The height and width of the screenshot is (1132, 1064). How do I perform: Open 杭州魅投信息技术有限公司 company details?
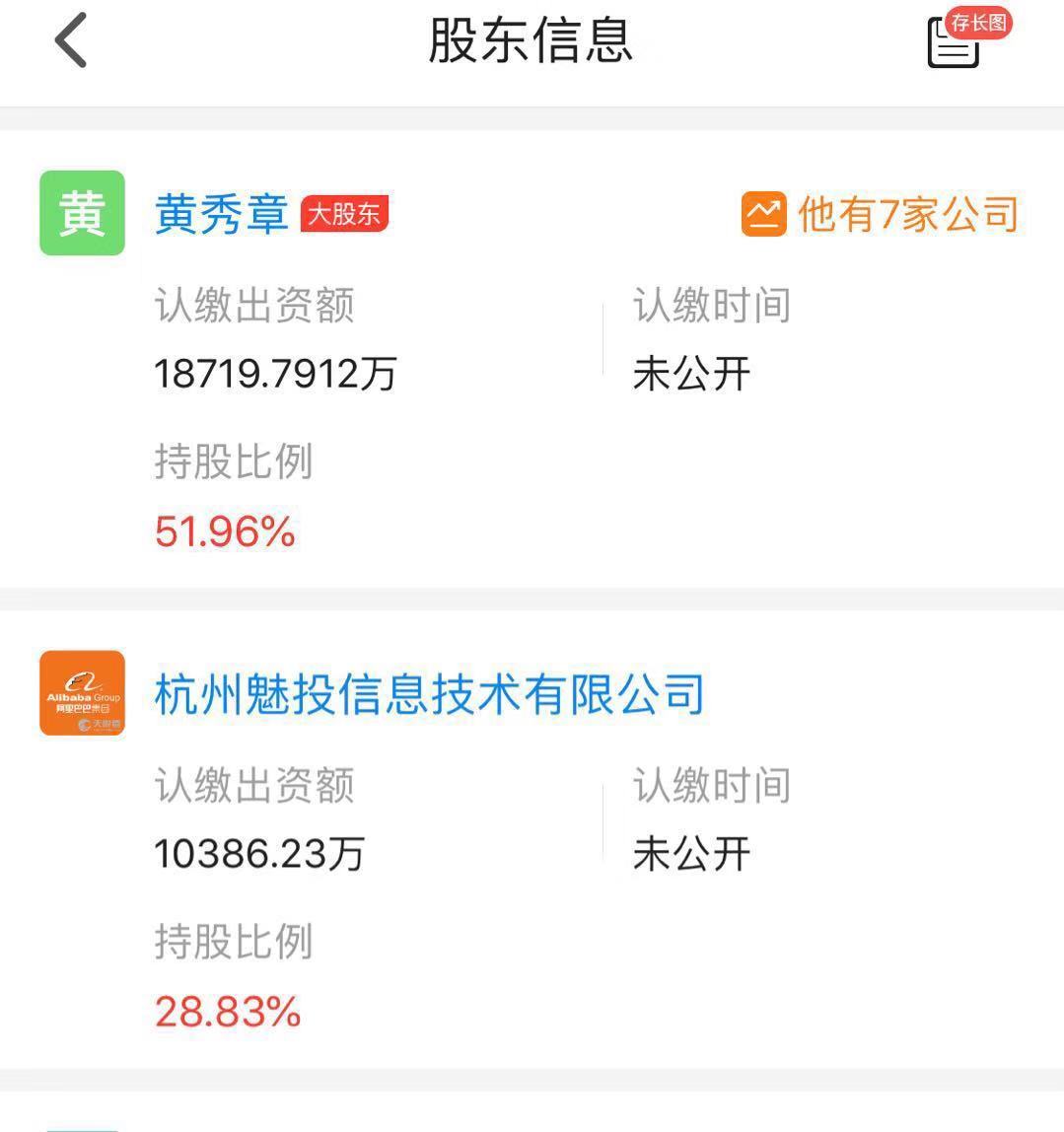[429, 694]
